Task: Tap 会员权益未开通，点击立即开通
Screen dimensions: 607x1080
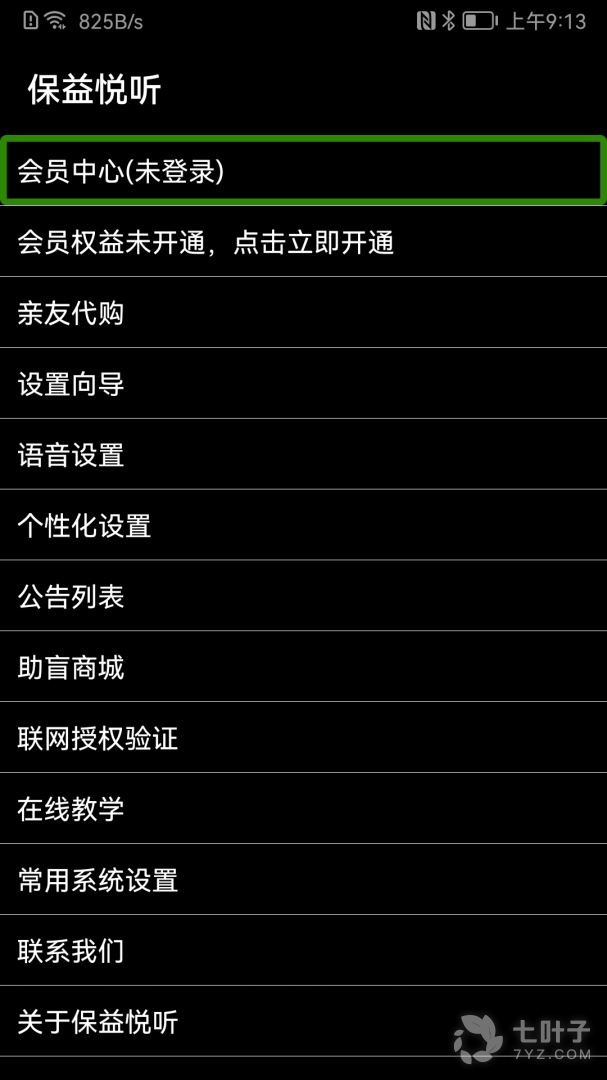Action: 303,242
